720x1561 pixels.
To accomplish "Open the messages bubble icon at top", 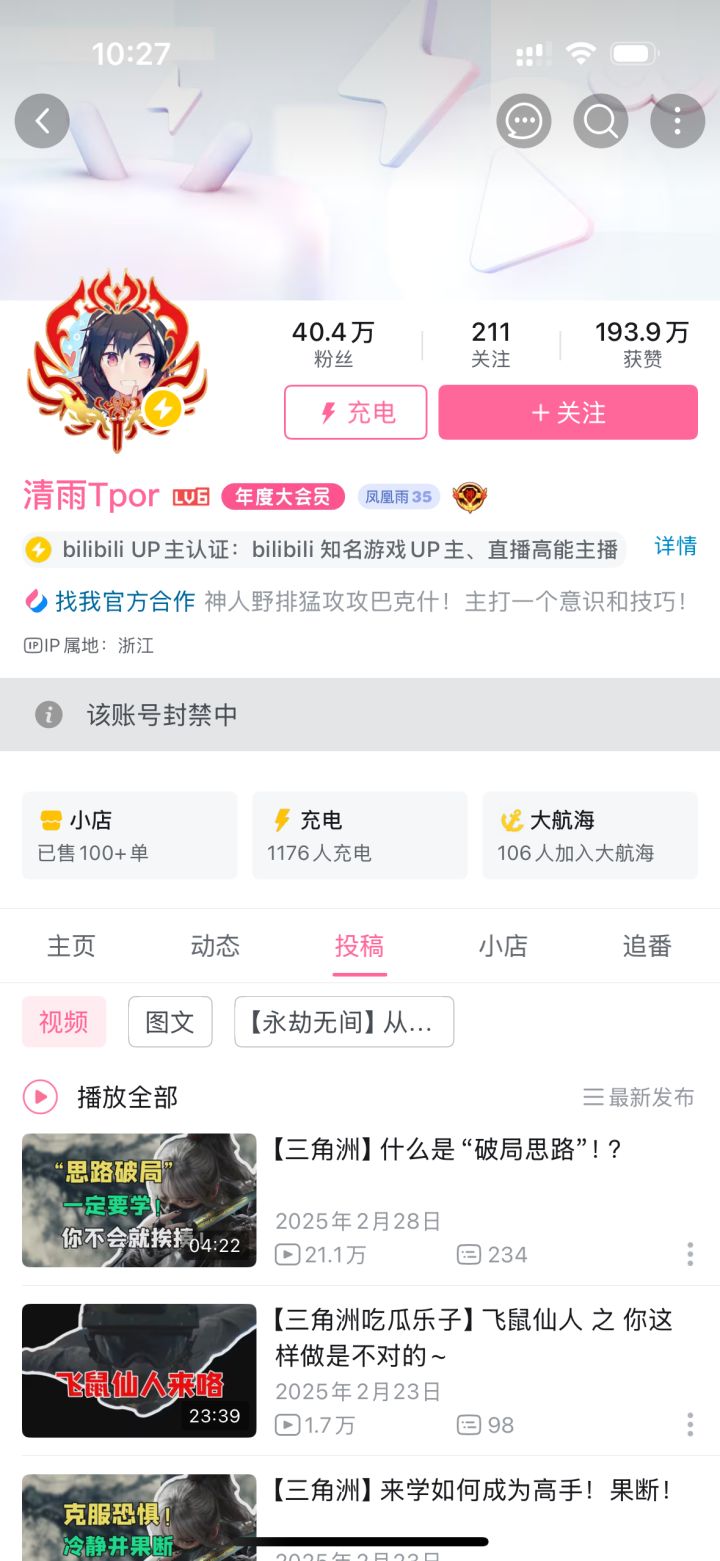I will tap(523, 120).
